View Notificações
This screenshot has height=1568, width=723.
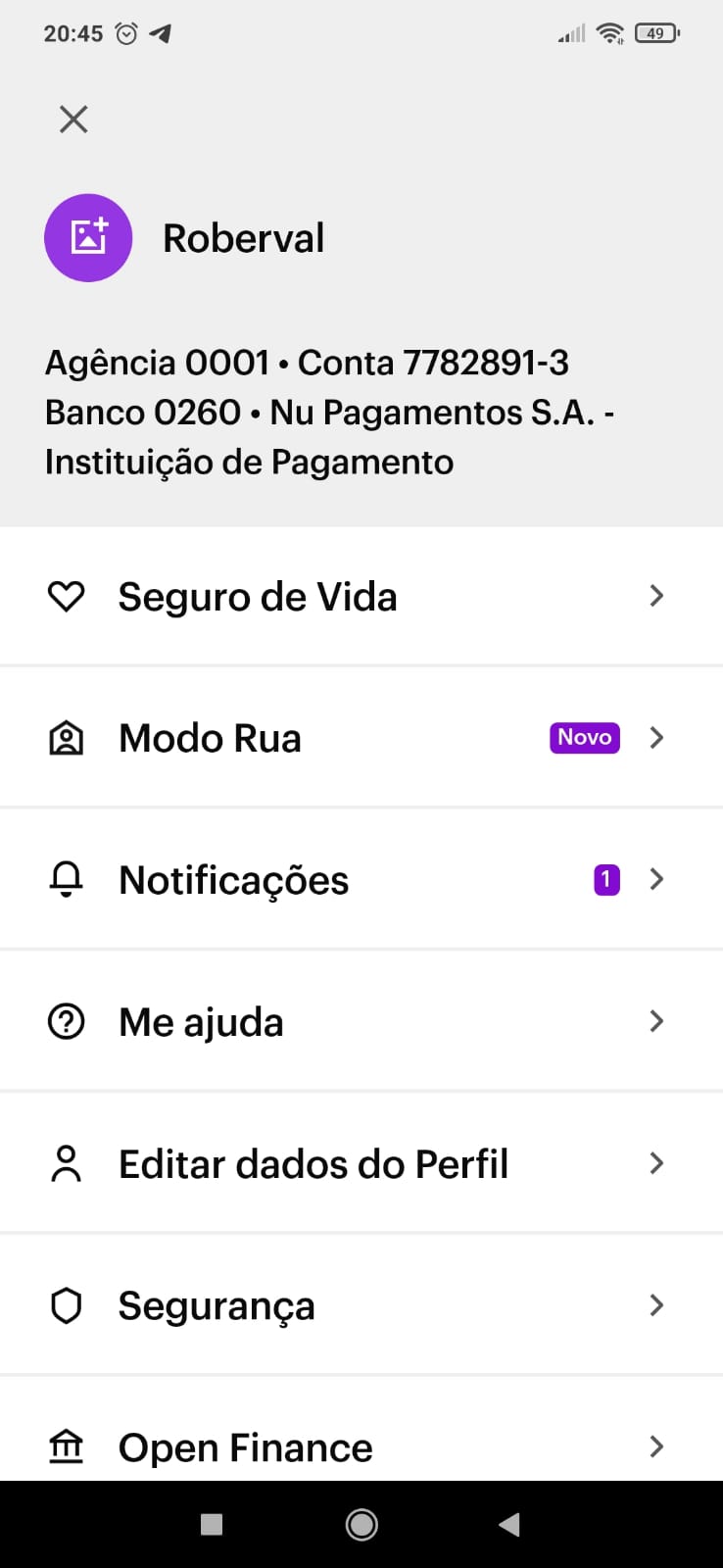(361, 880)
